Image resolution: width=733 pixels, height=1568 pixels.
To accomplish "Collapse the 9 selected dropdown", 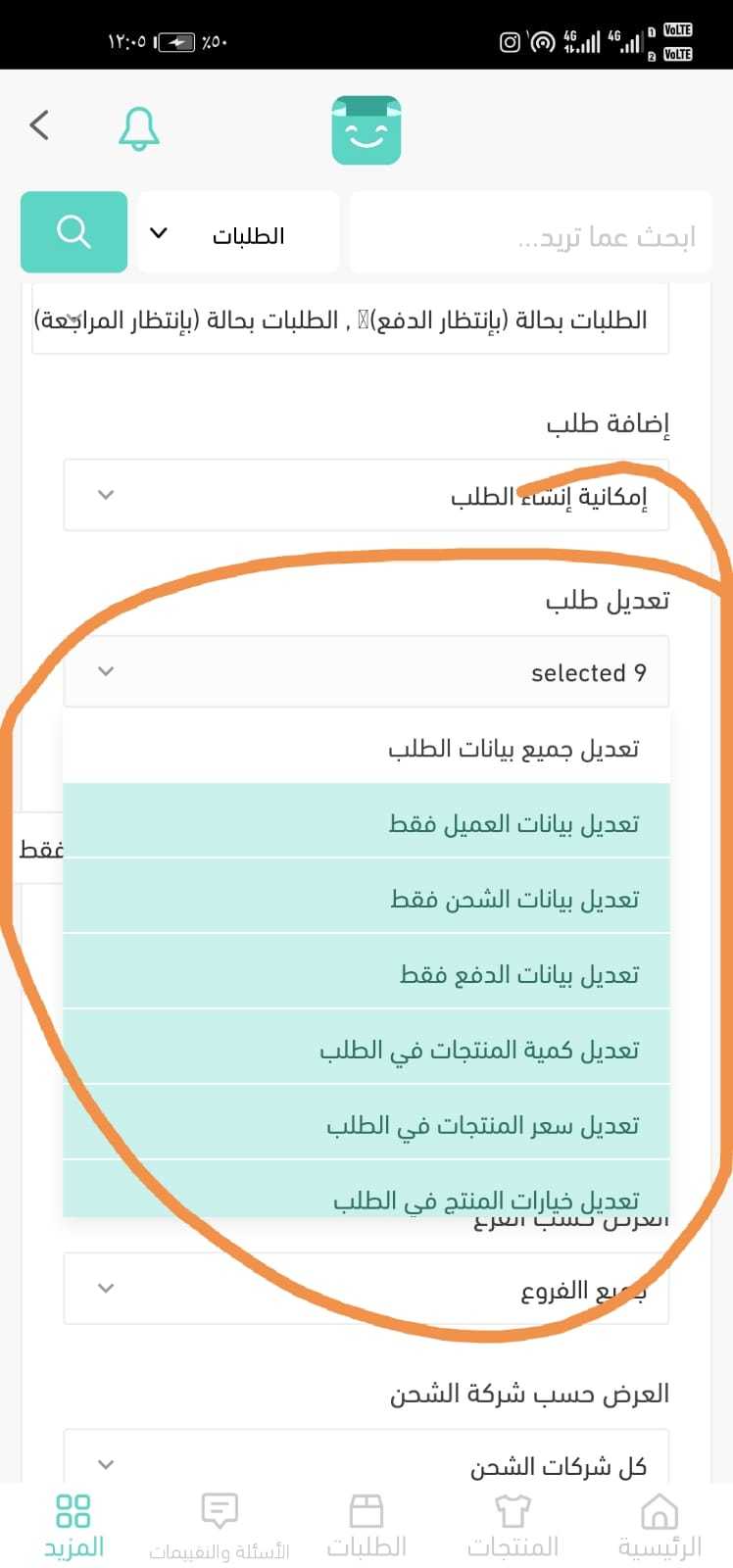I will tap(366, 672).
